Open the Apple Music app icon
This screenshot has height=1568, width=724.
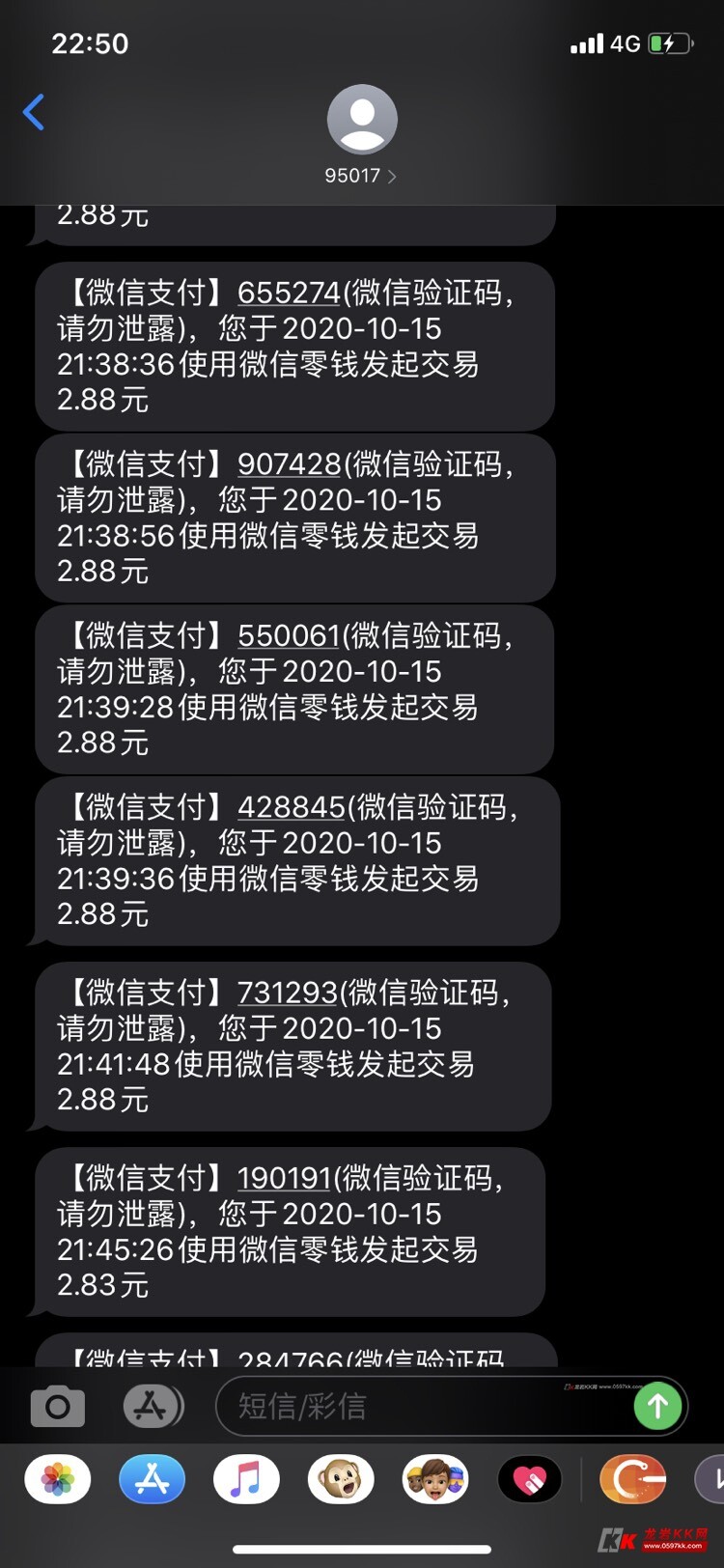(x=247, y=1478)
